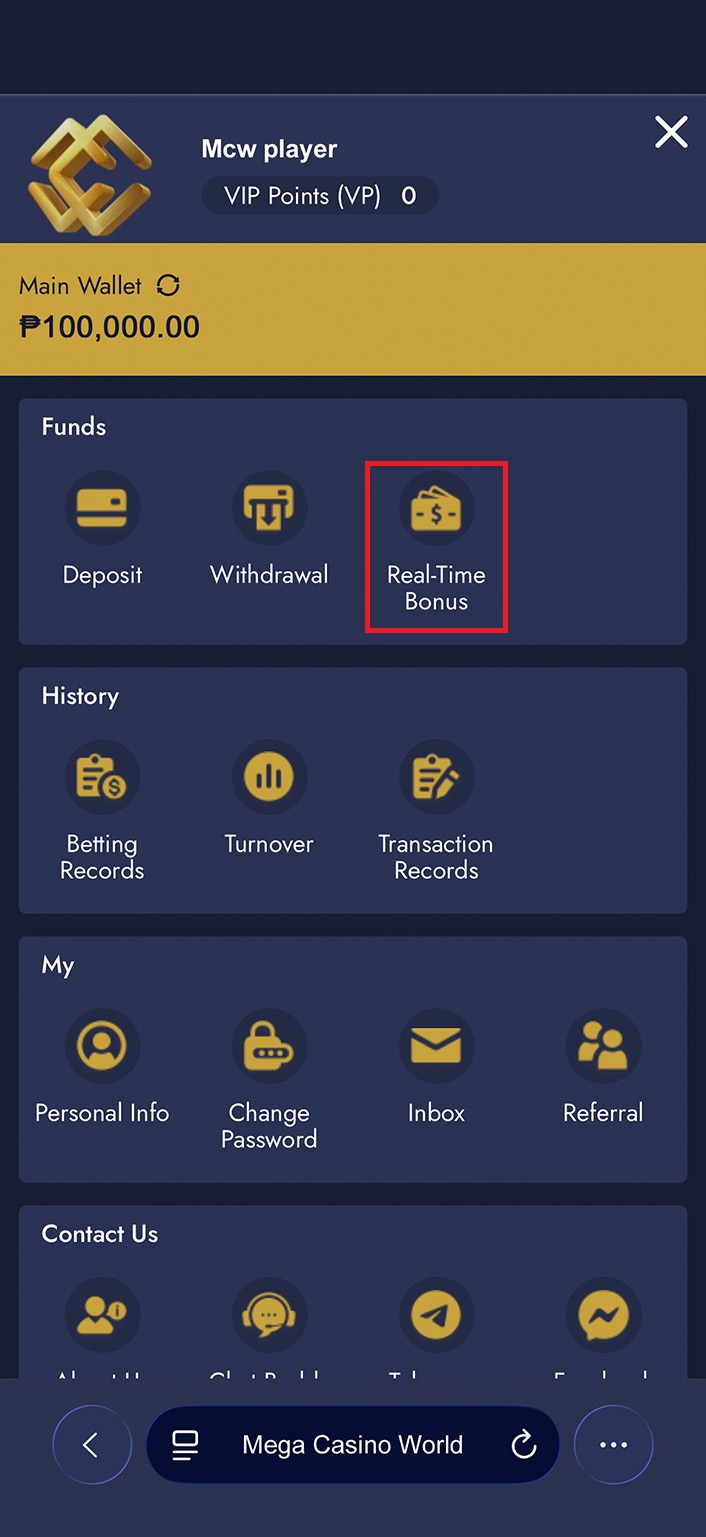
Task: Contact via the Messenger icon
Action: (603, 1315)
